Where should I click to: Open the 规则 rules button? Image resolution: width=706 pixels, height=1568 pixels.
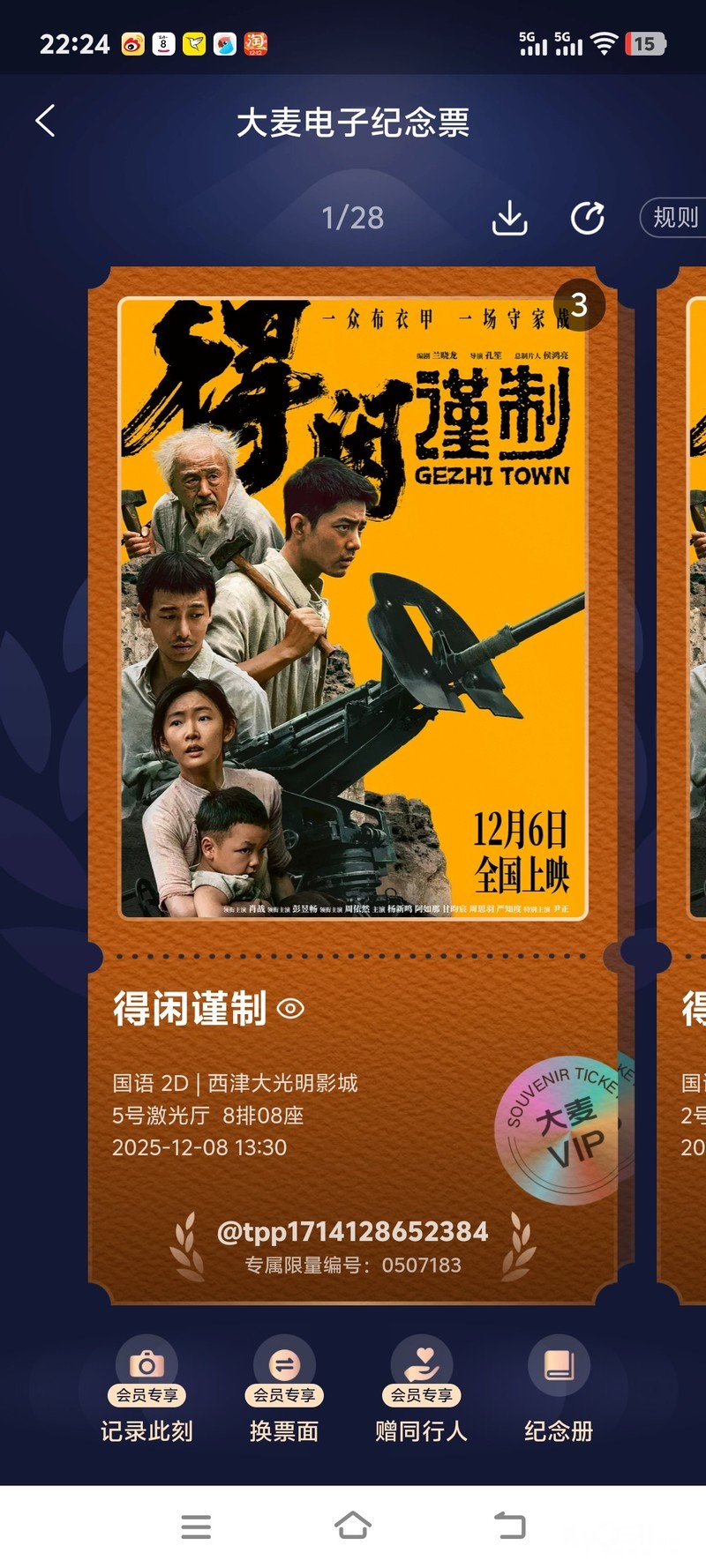675,218
